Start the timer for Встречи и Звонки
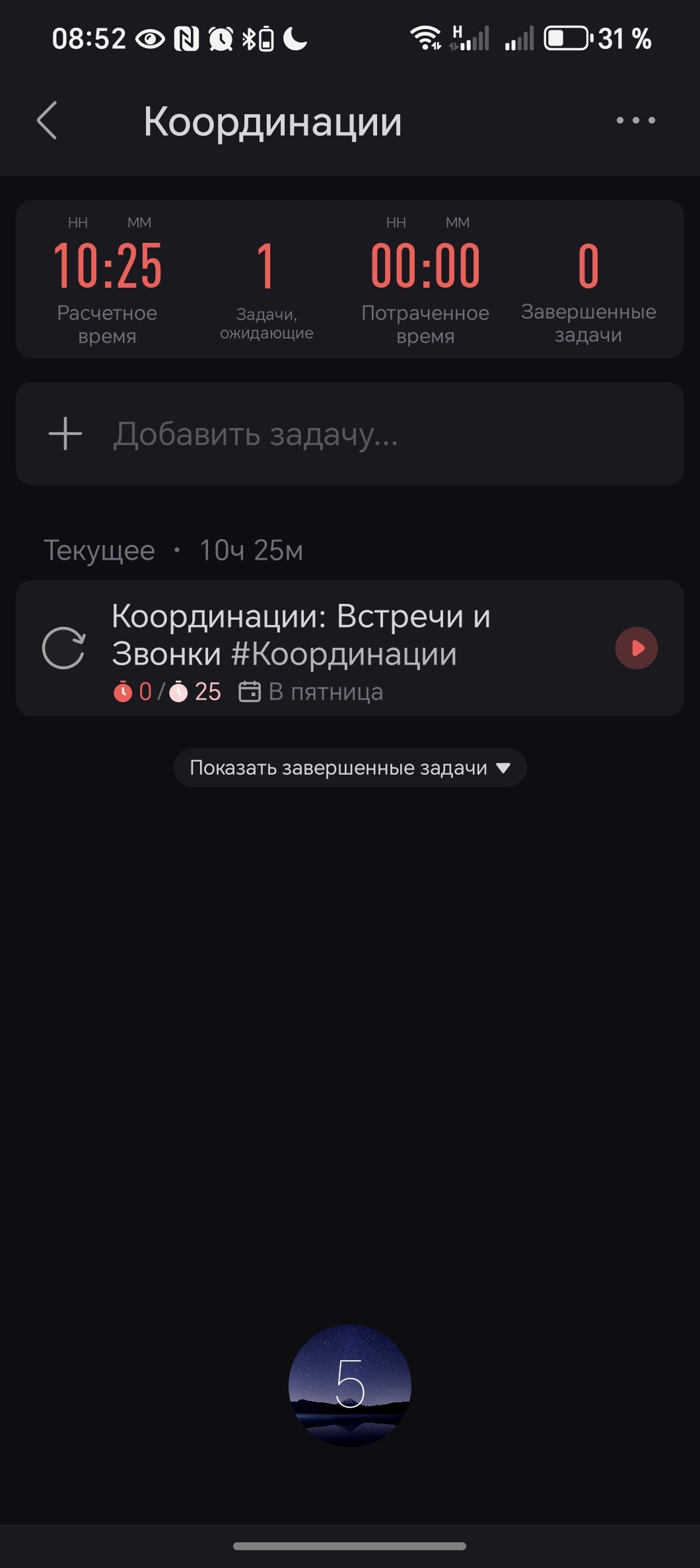 point(636,648)
